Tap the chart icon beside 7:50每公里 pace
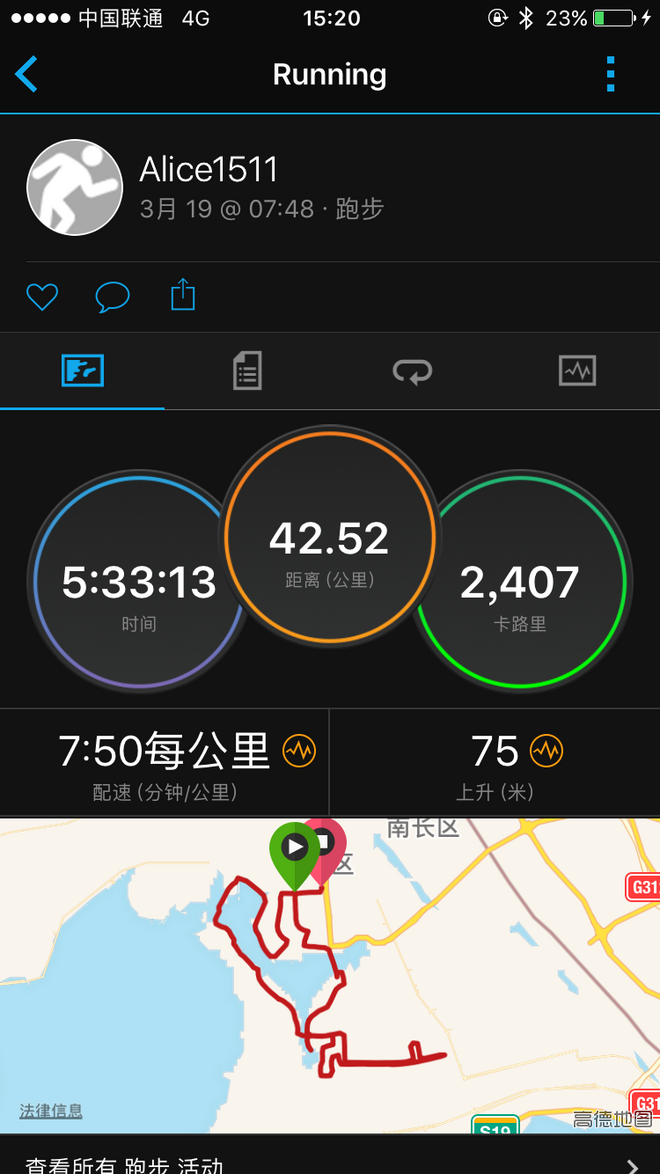The width and height of the screenshot is (660, 1174). tap(300, 751)
